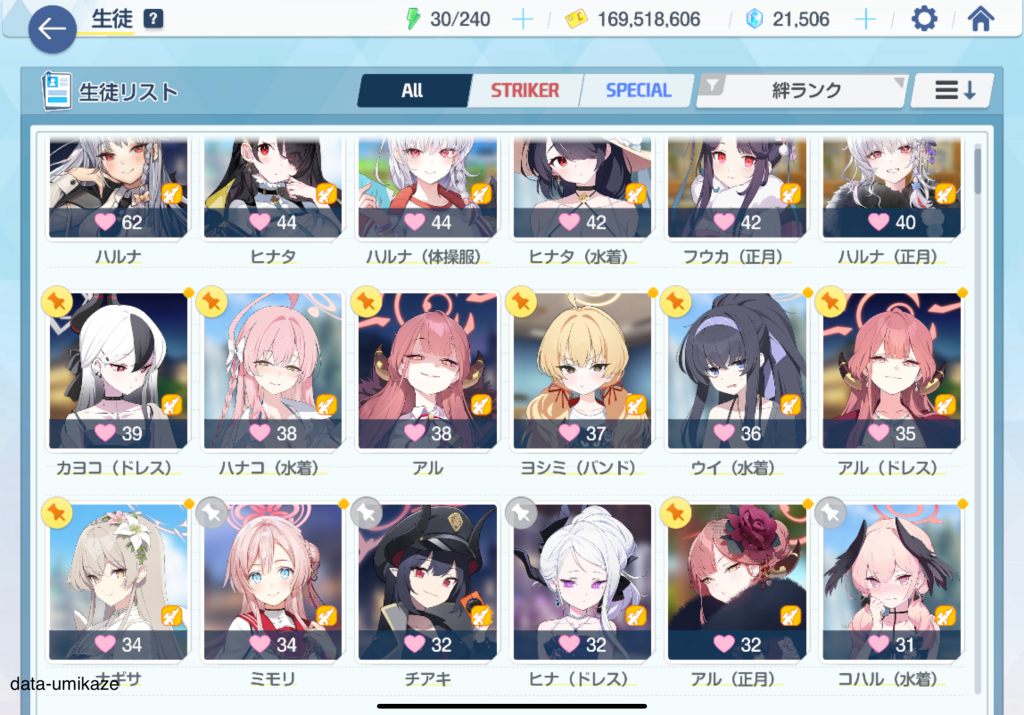Open the settings gear

pyautogui.click(x=924, y=19)
